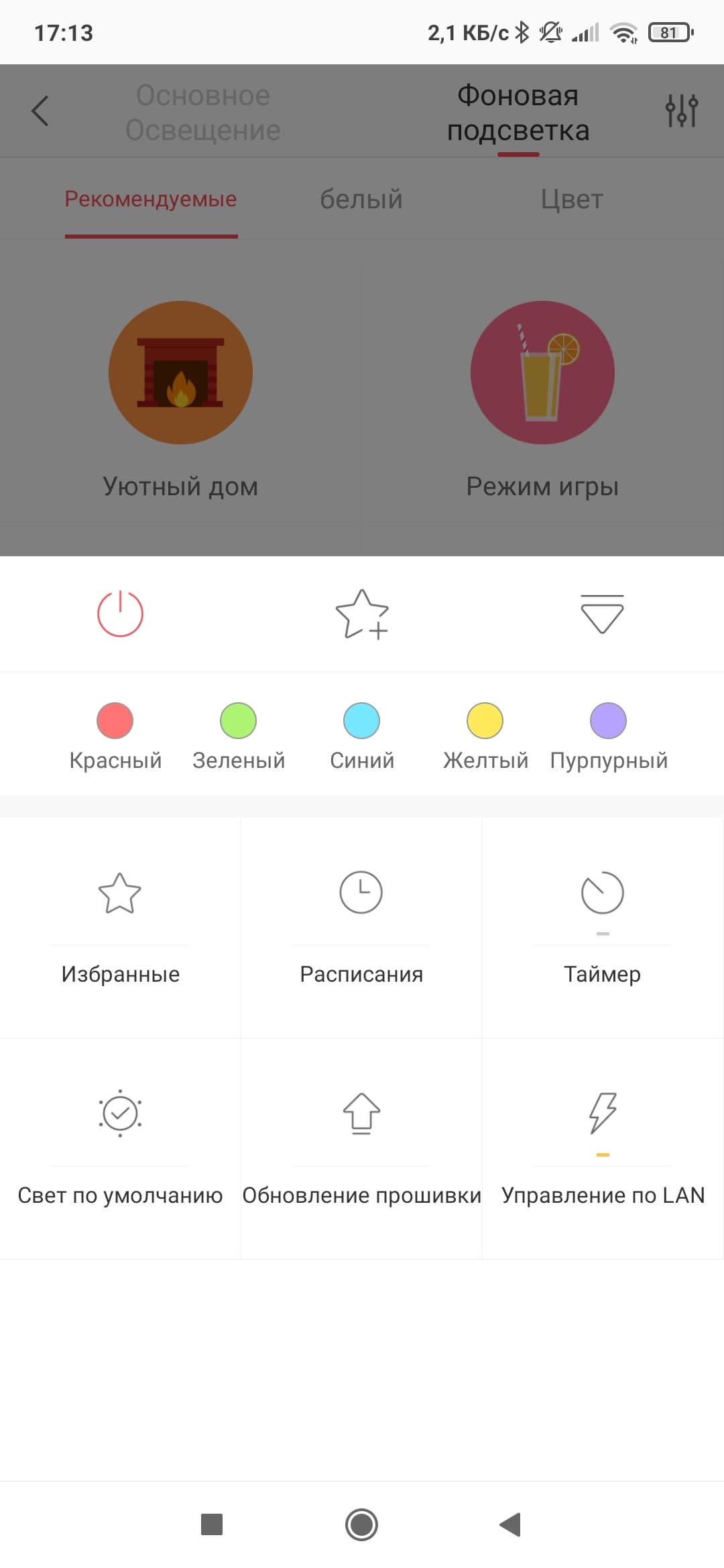Apply the Пурпурный color
The image size is (724, 1568).
[x=608, y=721]
